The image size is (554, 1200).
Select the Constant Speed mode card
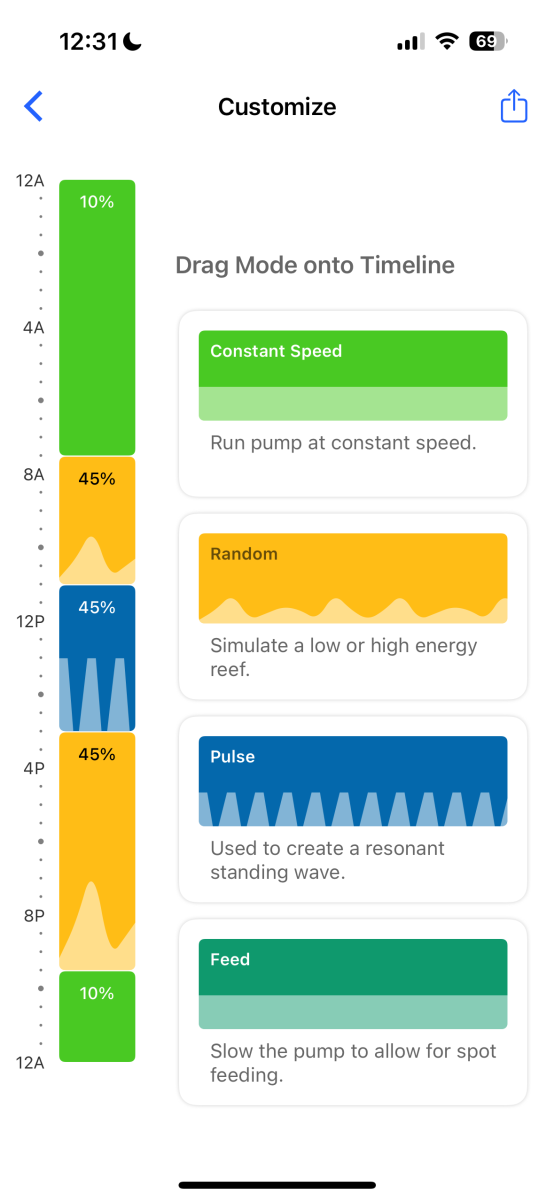pyautogui.click(x=353, y=403)
